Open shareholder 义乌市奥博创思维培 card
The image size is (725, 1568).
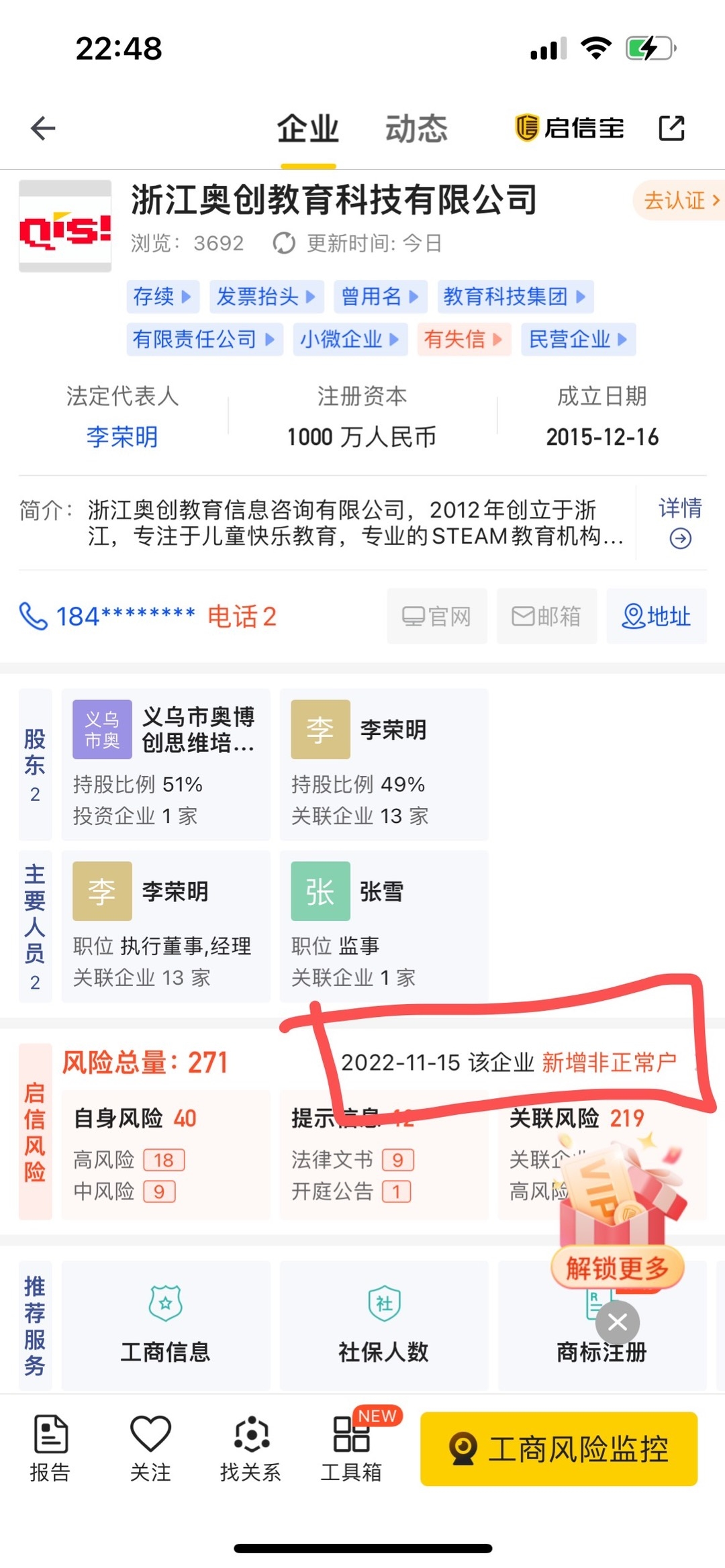click(x=166, y=764)
